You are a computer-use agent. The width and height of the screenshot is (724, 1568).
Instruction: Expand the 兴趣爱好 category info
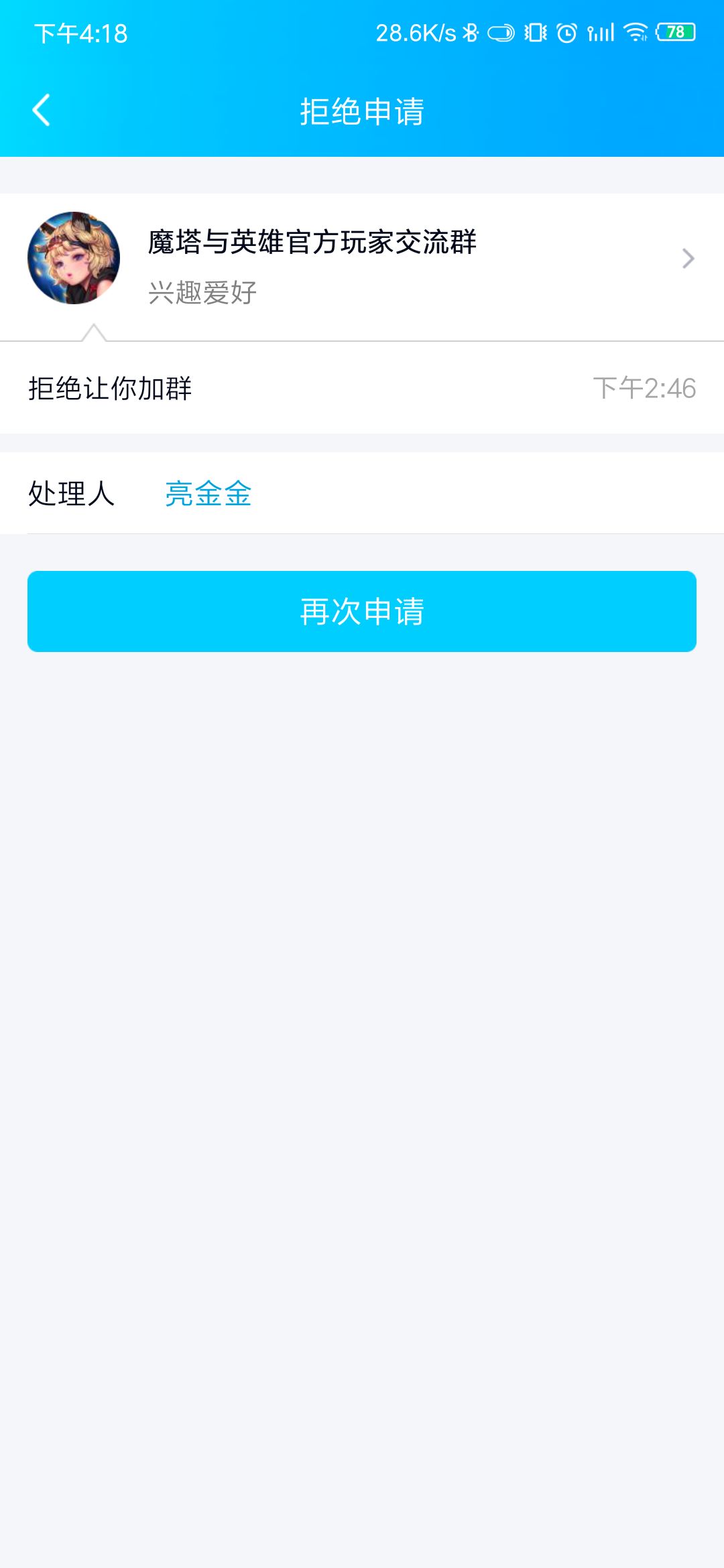pyautogui.click(x=201, y=289)
